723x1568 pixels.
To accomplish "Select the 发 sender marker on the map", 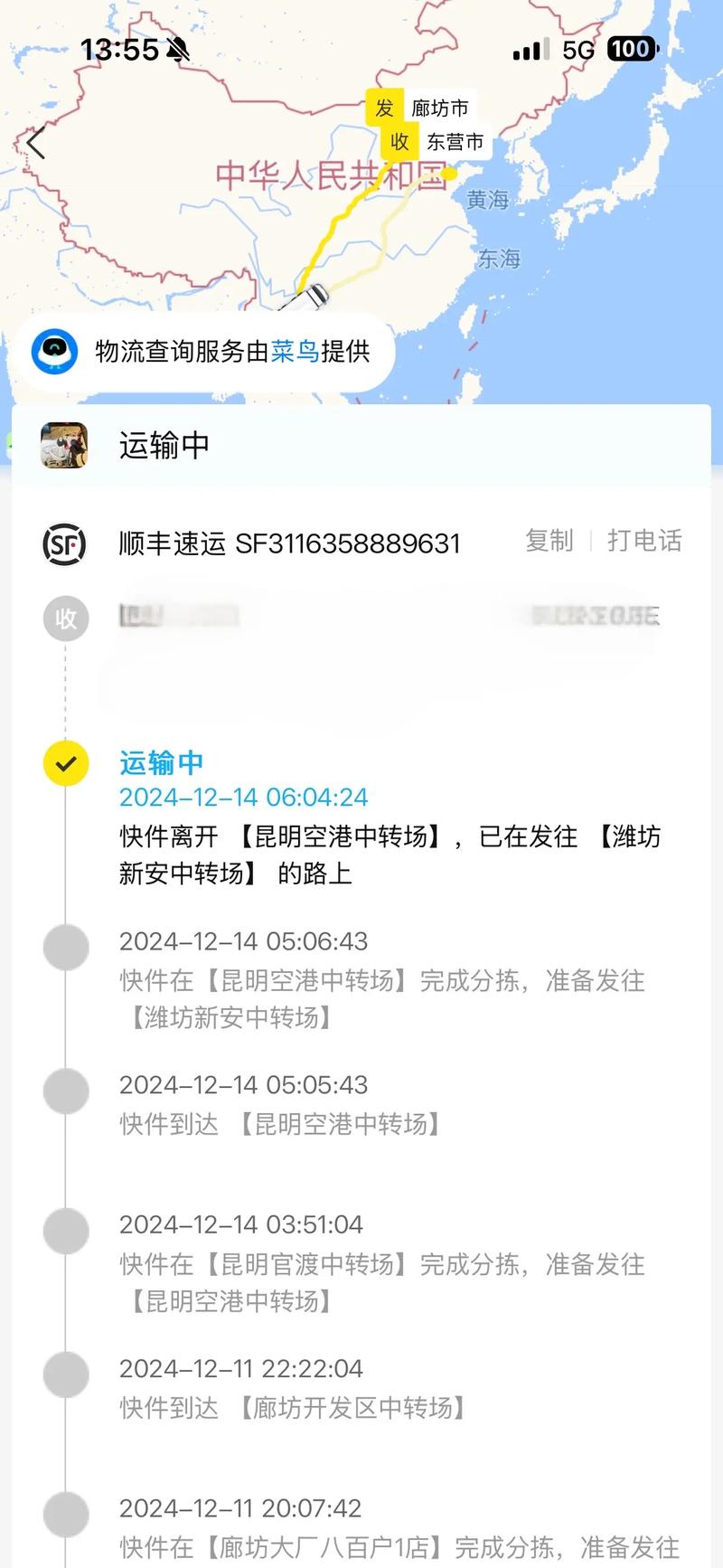I will 383,109.
